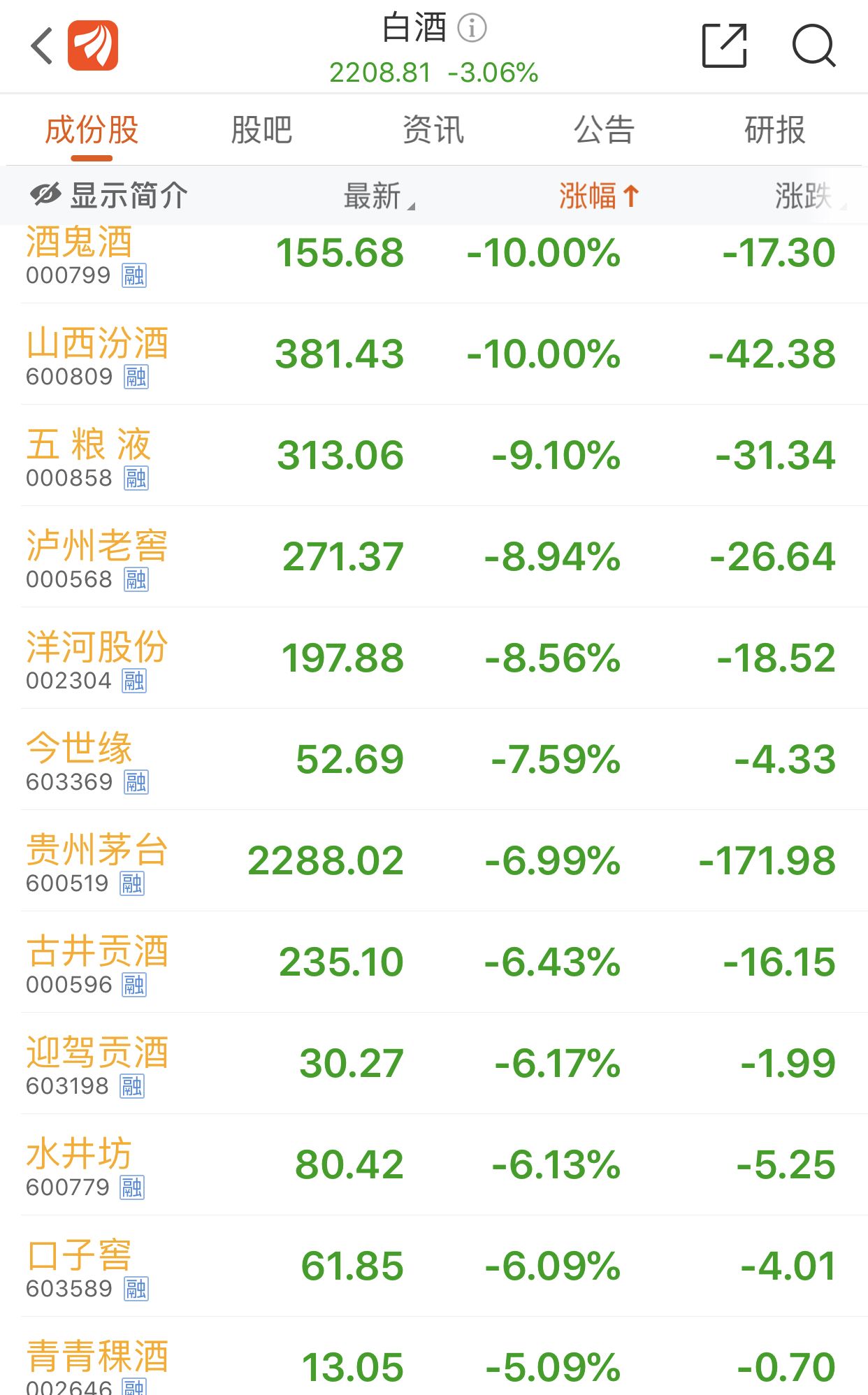The height and width of the screenshot is (1395, 868).
Task: Open the 公告 tab
Action: 605,130
